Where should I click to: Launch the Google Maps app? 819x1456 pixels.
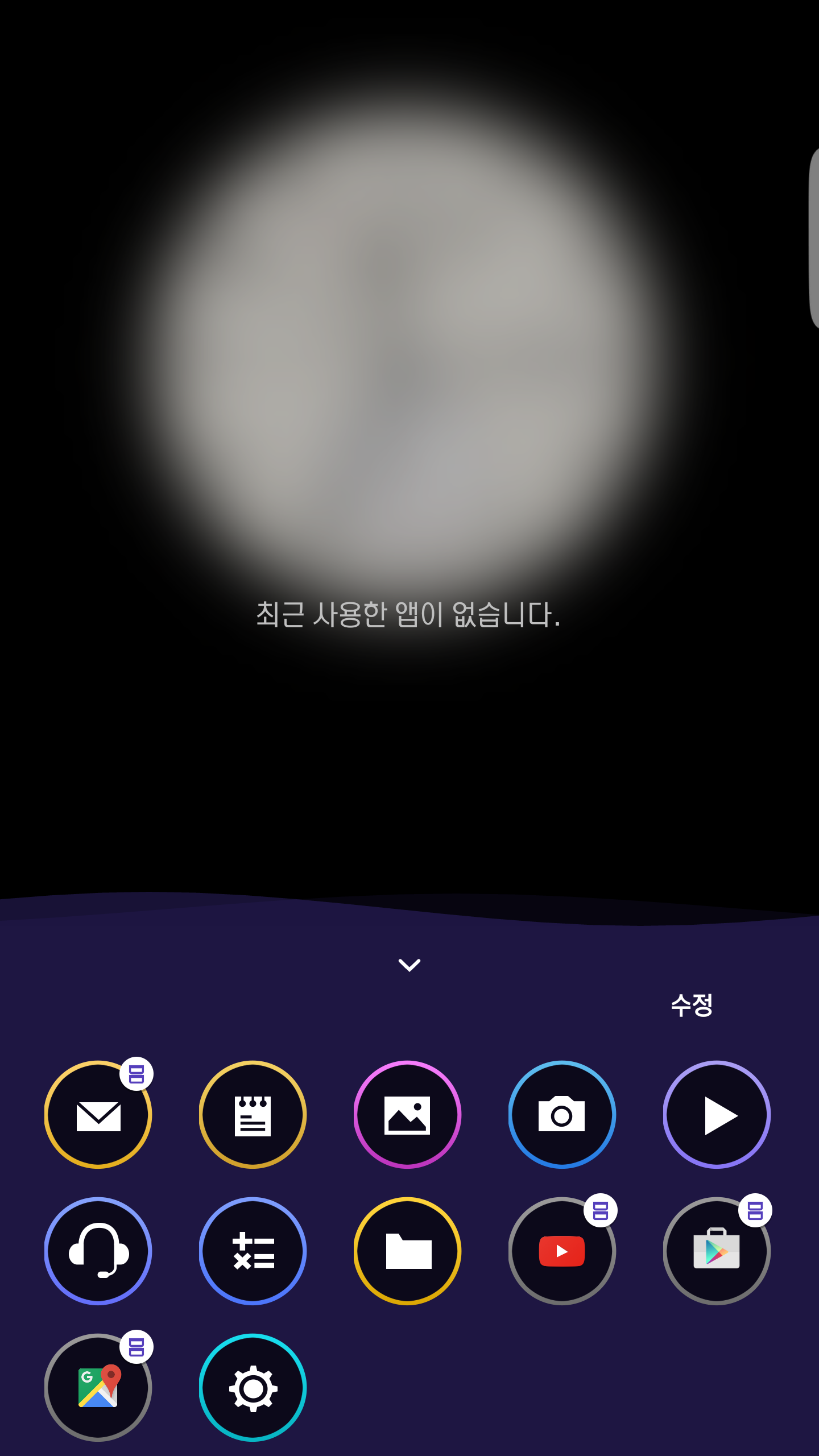[x=98, y=1388]
